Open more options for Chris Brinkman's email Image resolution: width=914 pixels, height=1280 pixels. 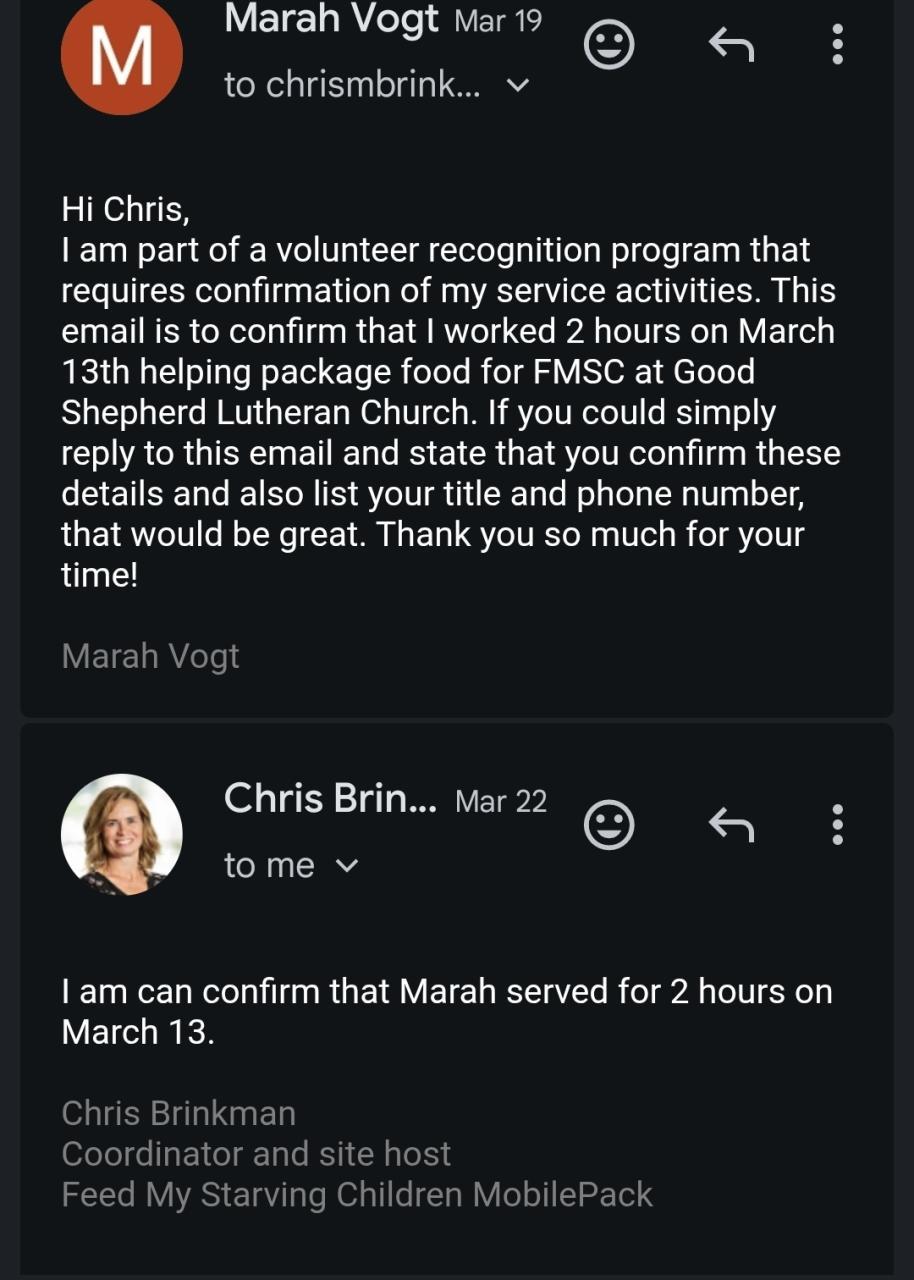837,825
